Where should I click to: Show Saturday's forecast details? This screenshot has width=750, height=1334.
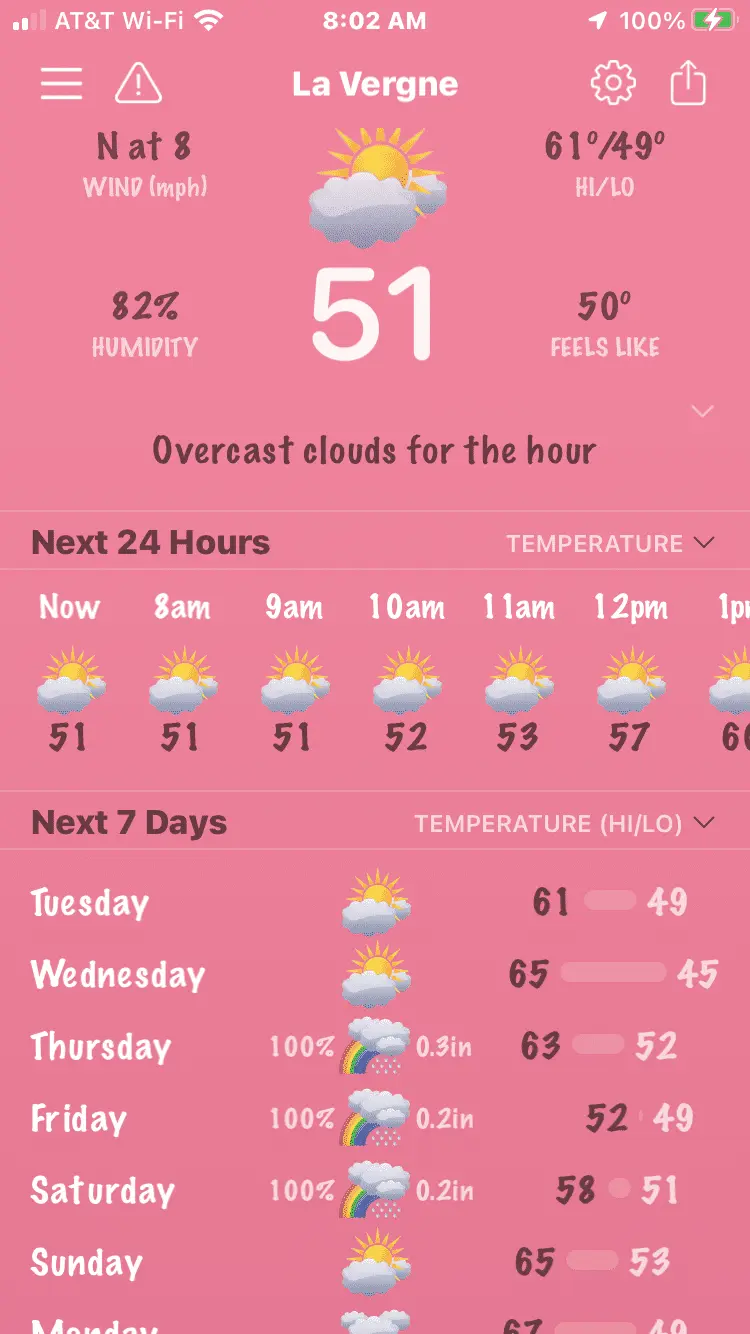point(375,1191)
